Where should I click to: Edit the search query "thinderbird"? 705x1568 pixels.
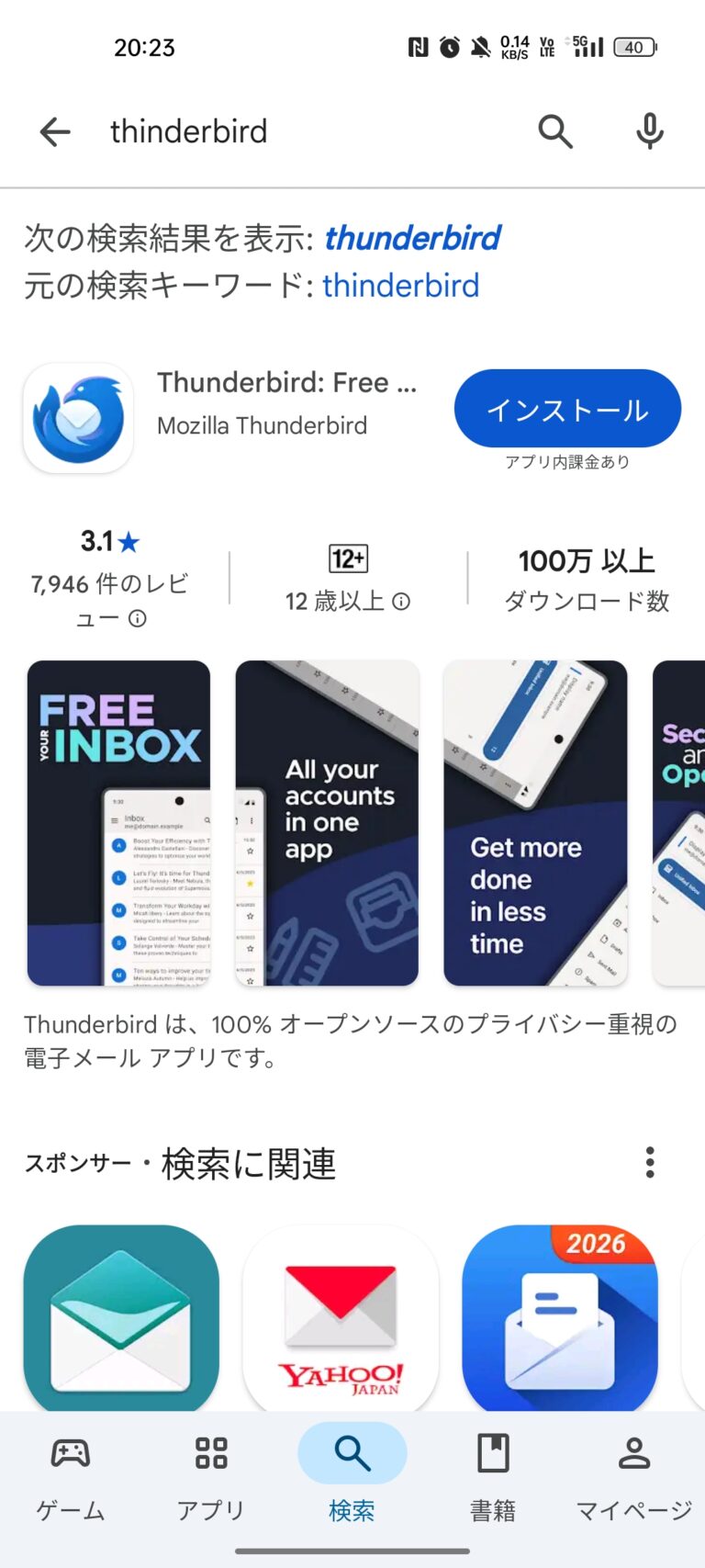coord(189,131)
